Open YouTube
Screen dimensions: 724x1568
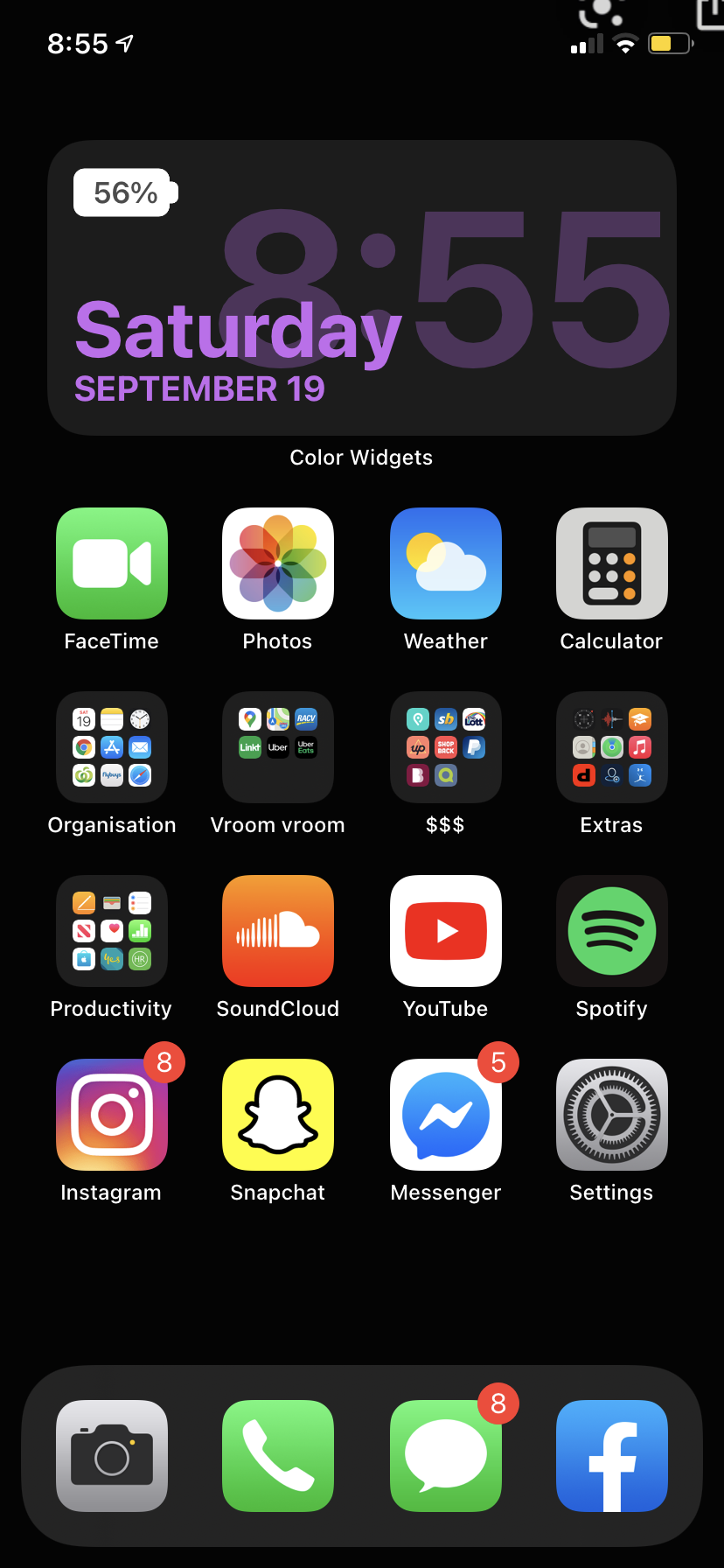[x=445, y=931]
